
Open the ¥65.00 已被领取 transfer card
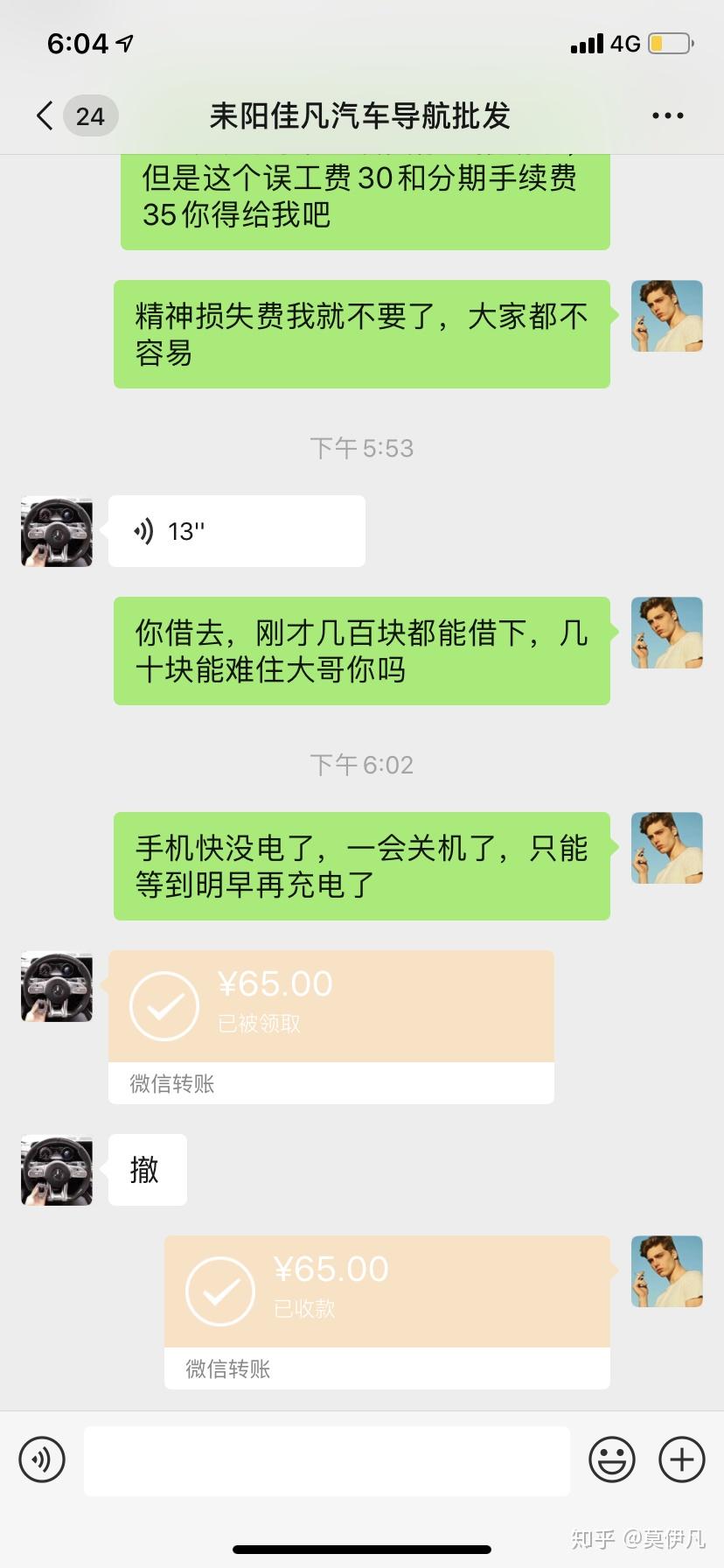click(331, 1024)
